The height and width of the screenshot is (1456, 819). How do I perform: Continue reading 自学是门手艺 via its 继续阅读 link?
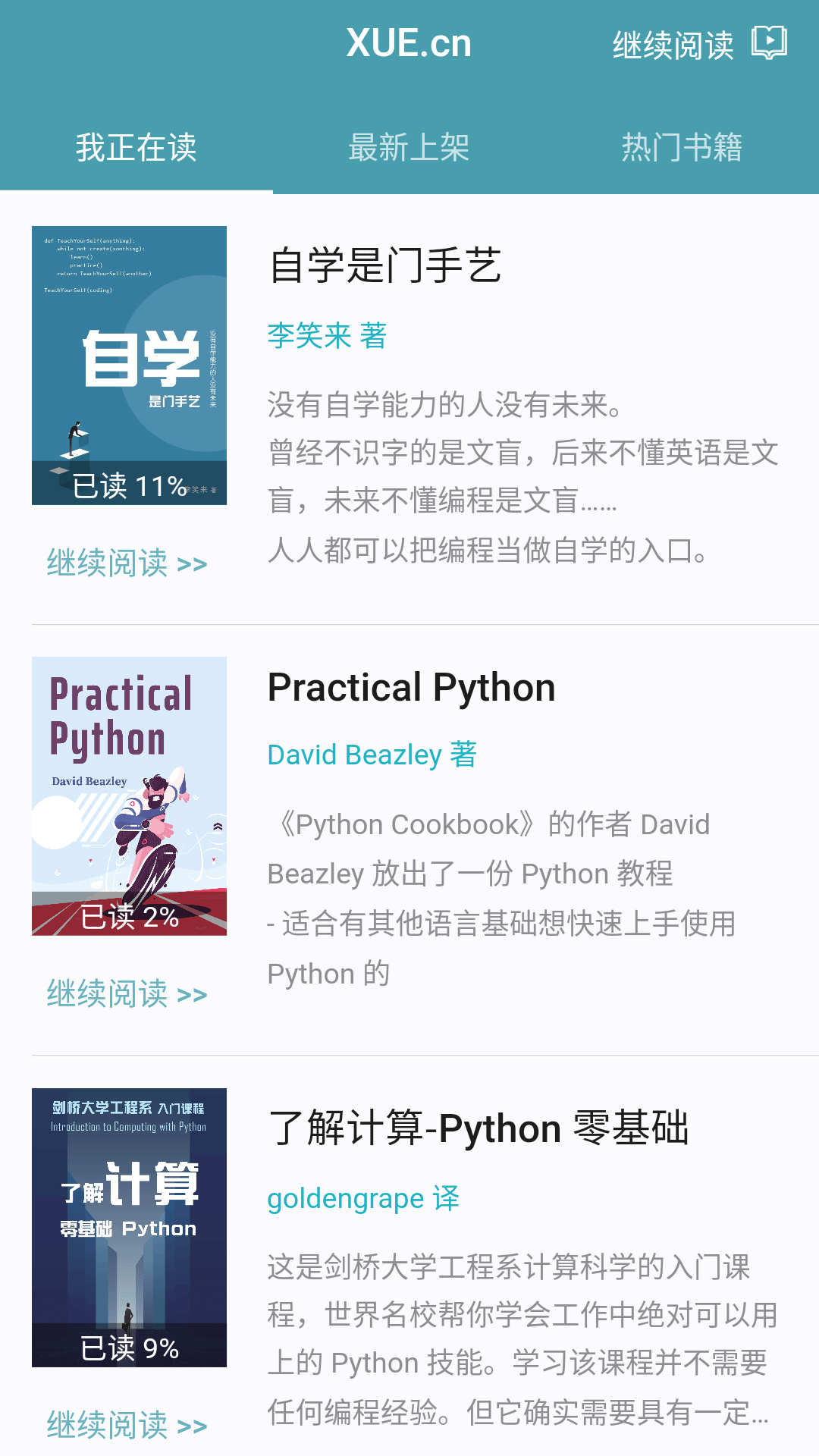pos(126,562)
